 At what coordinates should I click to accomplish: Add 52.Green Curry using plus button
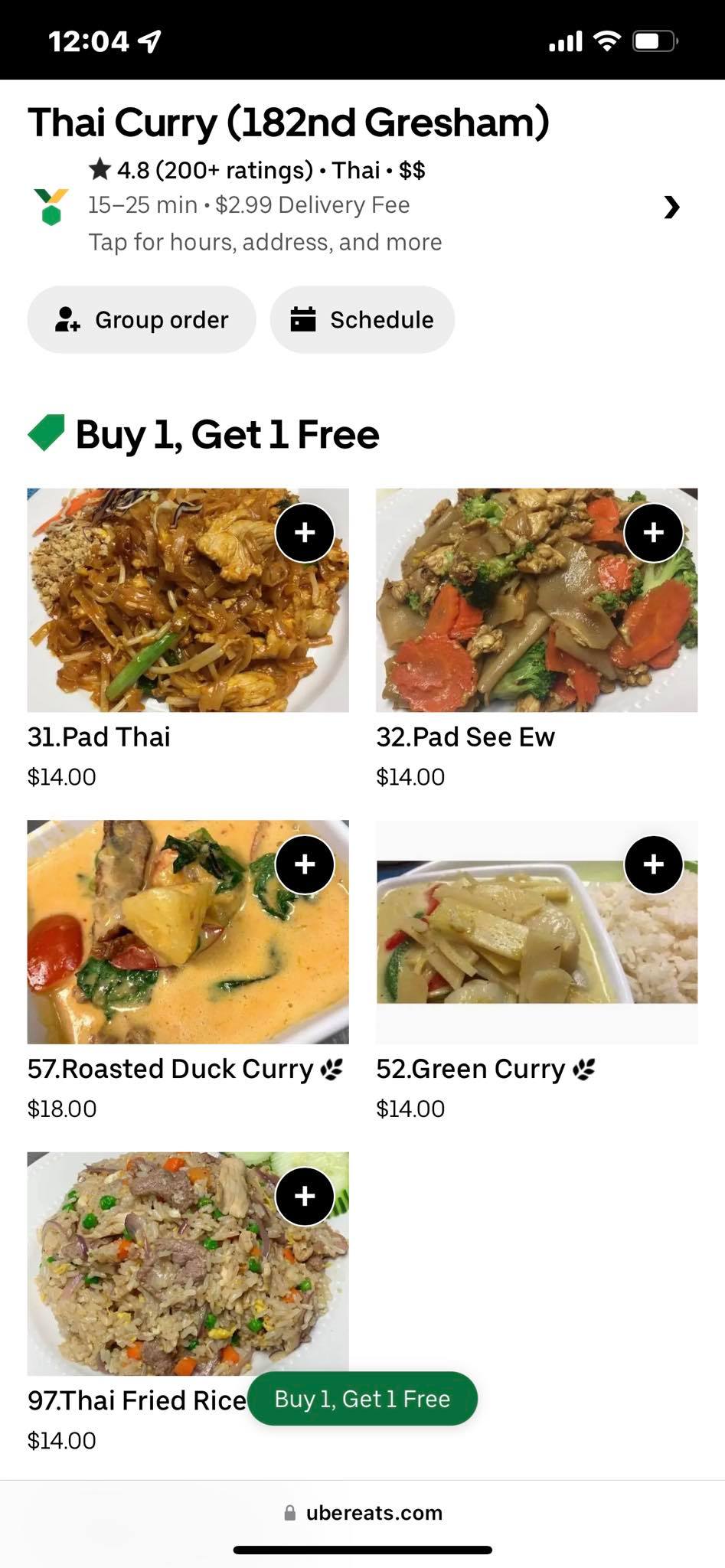point(653,864)
